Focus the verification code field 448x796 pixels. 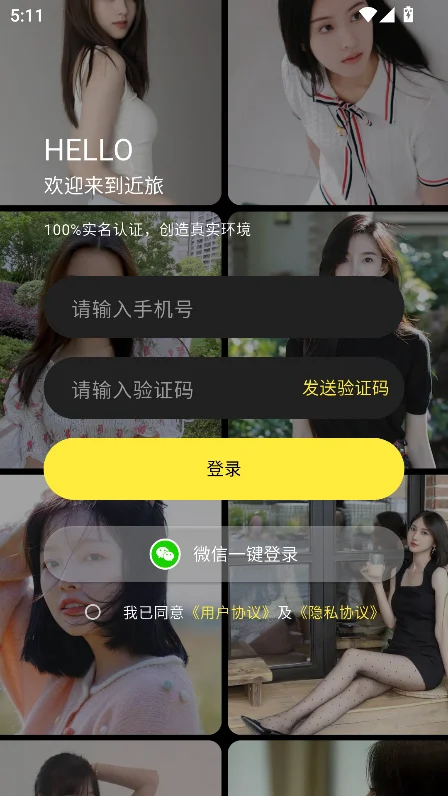click(x=173, y=389)
